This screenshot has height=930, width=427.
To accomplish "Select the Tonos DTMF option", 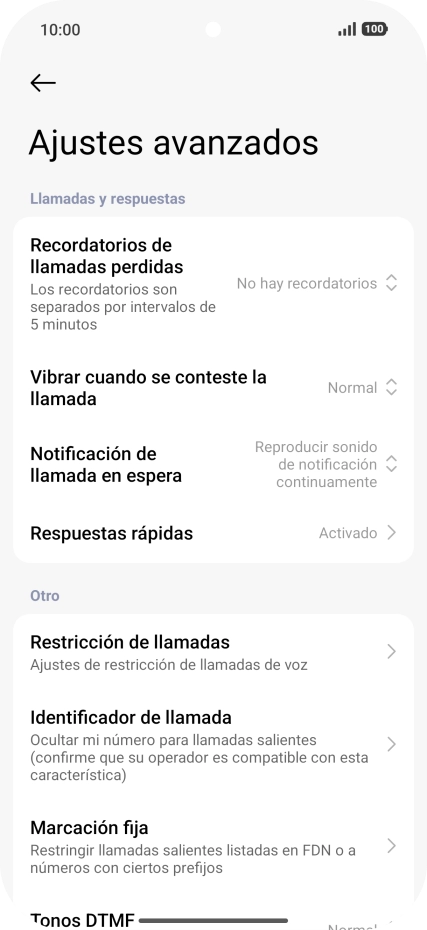I will [214, 918].
